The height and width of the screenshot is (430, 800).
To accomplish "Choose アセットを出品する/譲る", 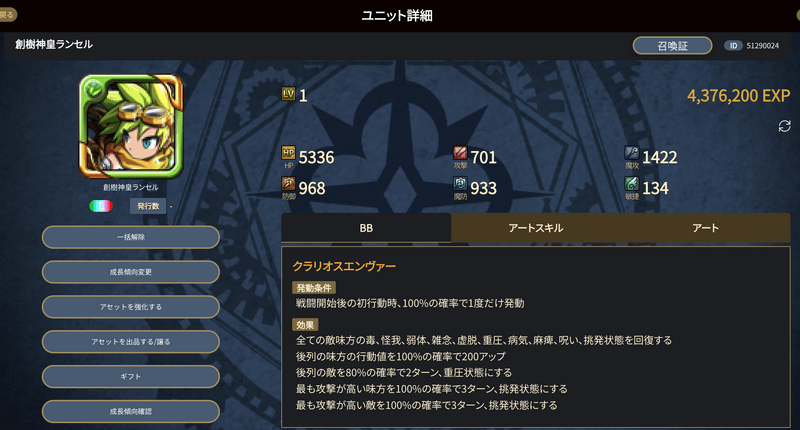I will (130, 342).
